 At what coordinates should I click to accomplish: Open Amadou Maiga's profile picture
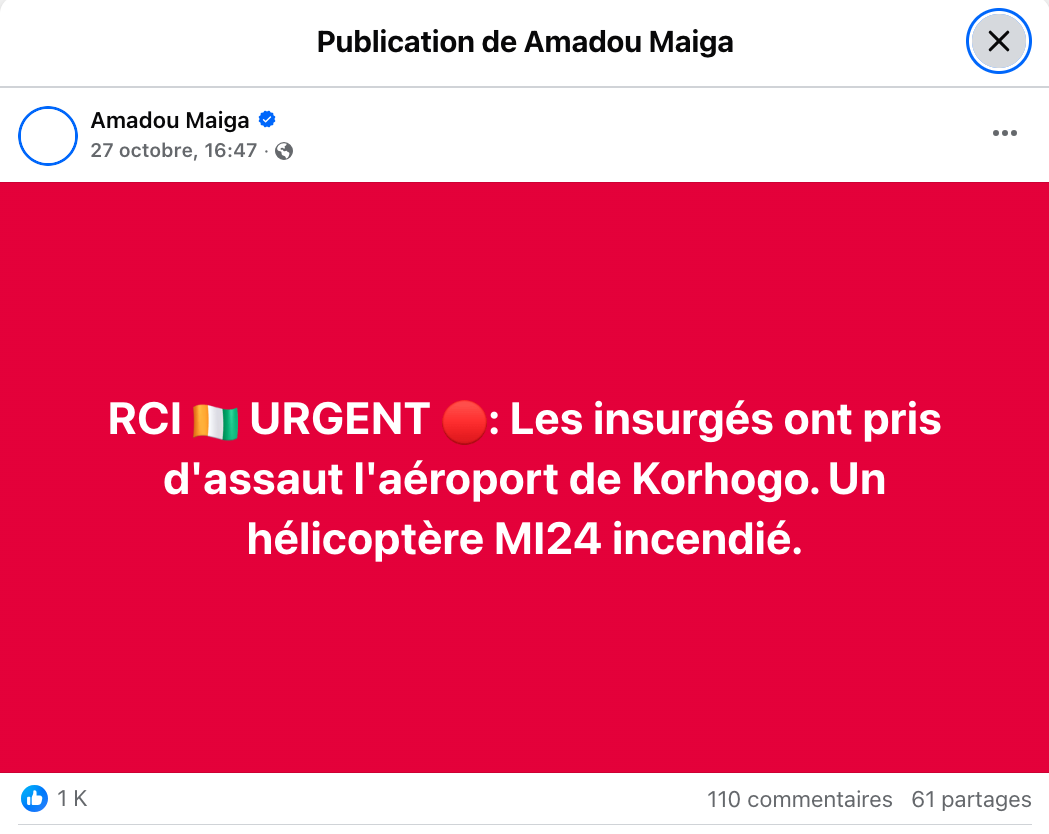coord(48,136)
